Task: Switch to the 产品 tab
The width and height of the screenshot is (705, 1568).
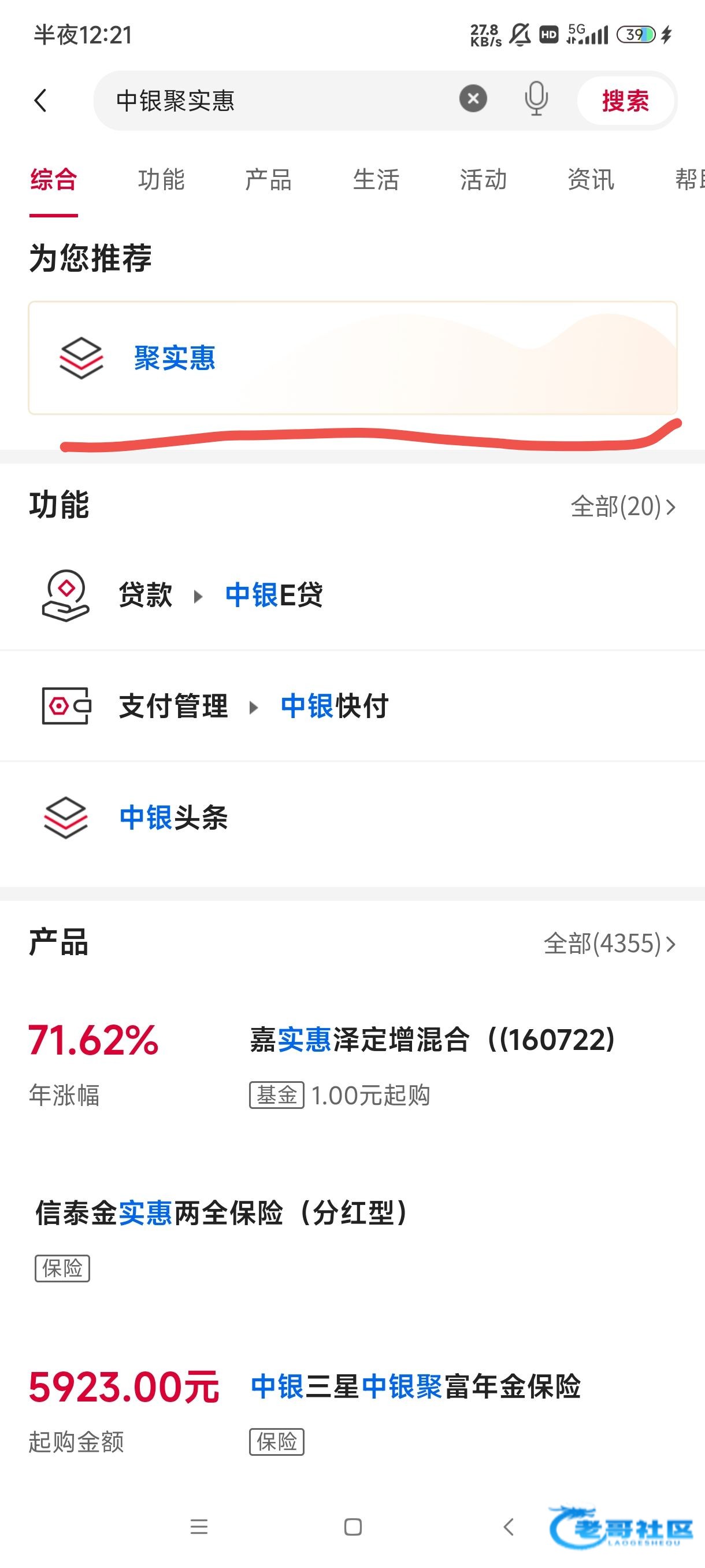Action: [x=268, y=180]
